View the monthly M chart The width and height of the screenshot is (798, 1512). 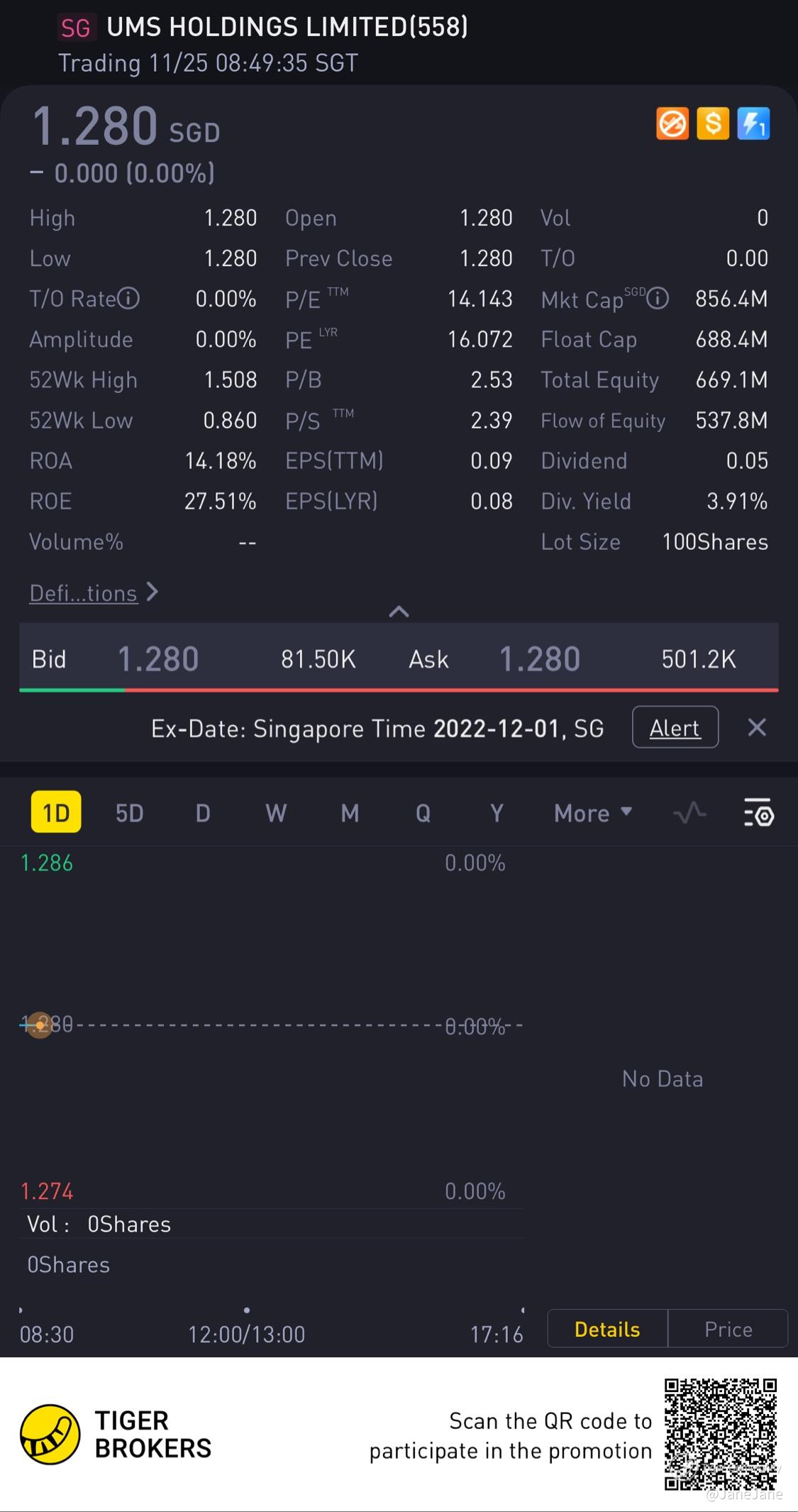pos(350,813)
